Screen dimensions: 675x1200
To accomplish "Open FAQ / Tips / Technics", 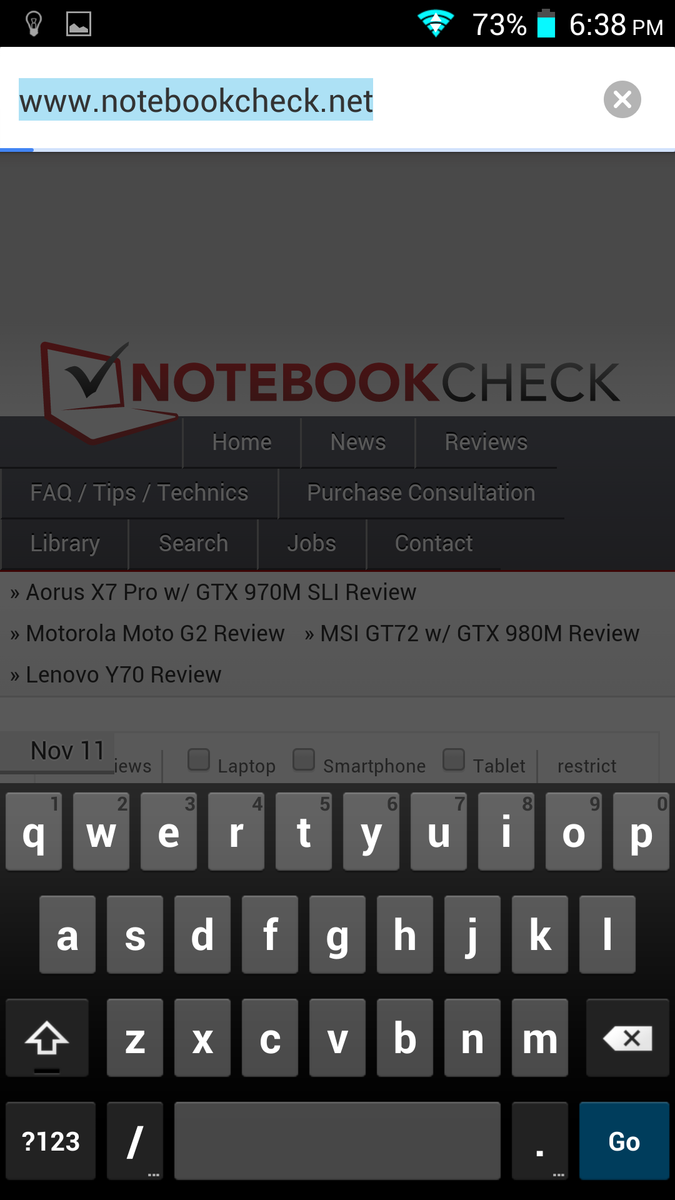I will [139, 493].
